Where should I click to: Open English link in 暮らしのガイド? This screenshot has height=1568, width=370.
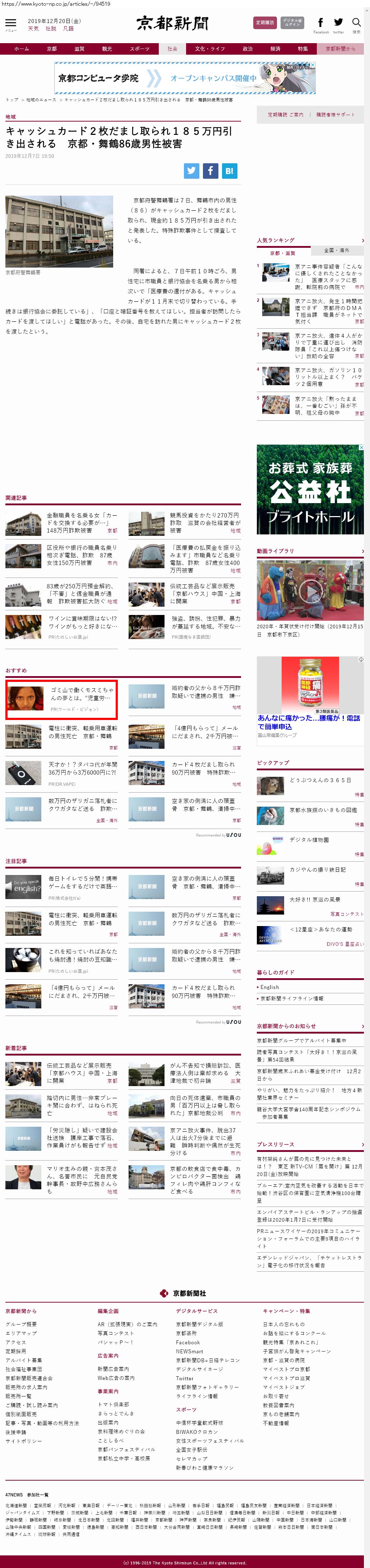[270, 987]
